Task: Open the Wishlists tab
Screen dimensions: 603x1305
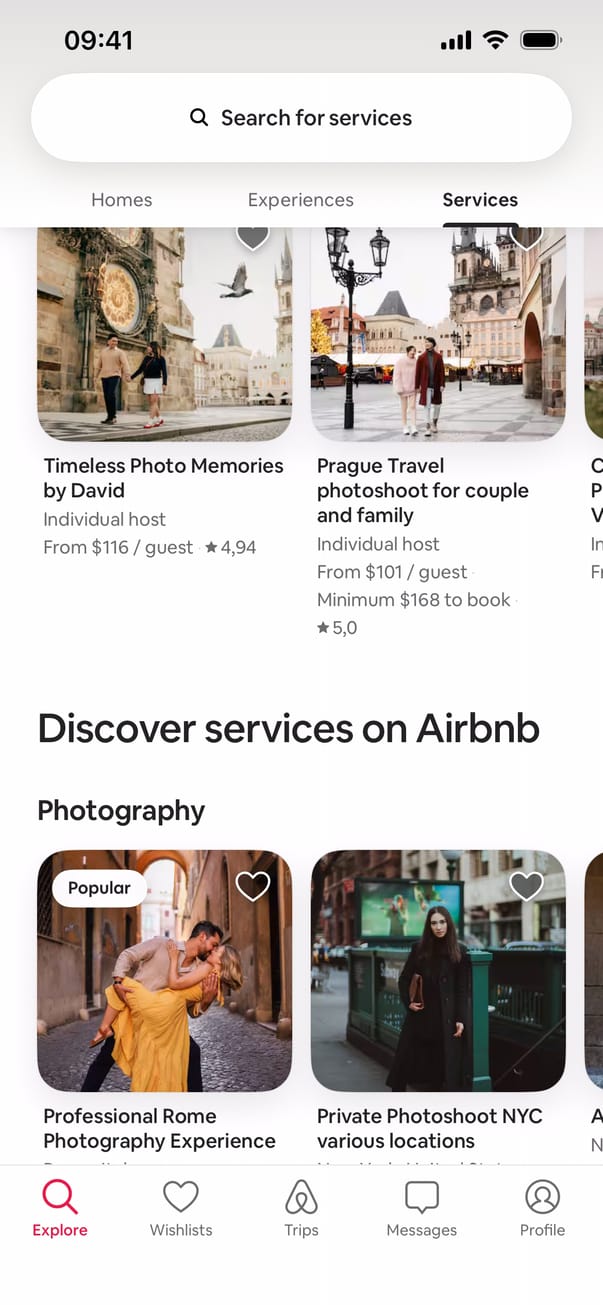Action: coord(181,1208)
